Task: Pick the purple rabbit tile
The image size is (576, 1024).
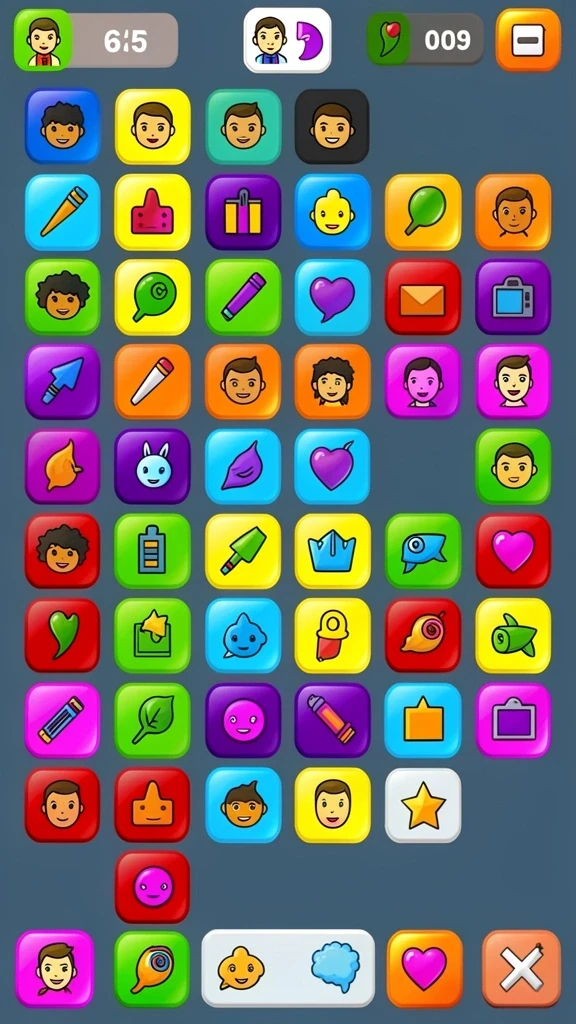Action: tap(152, 466)
